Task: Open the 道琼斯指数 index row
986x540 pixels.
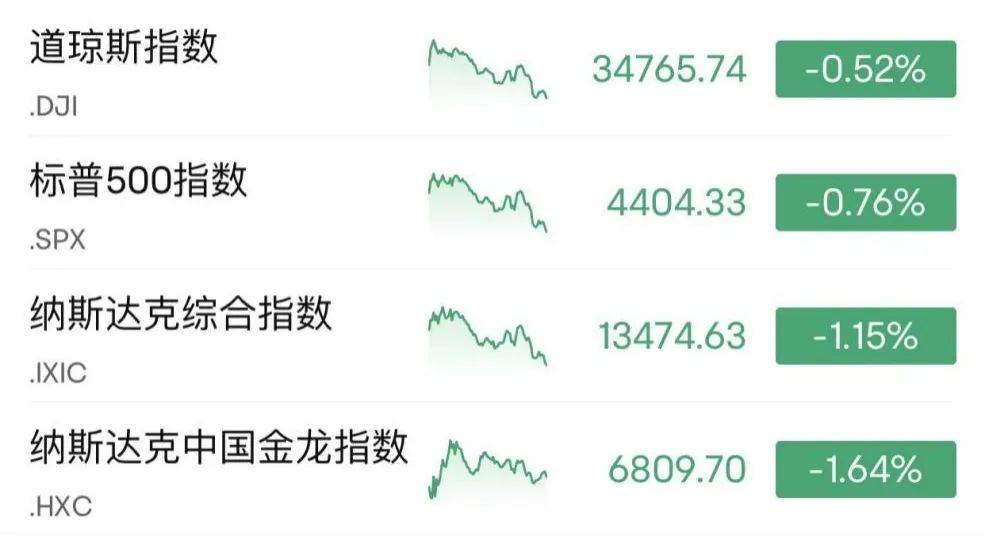Action: [124, 48]
